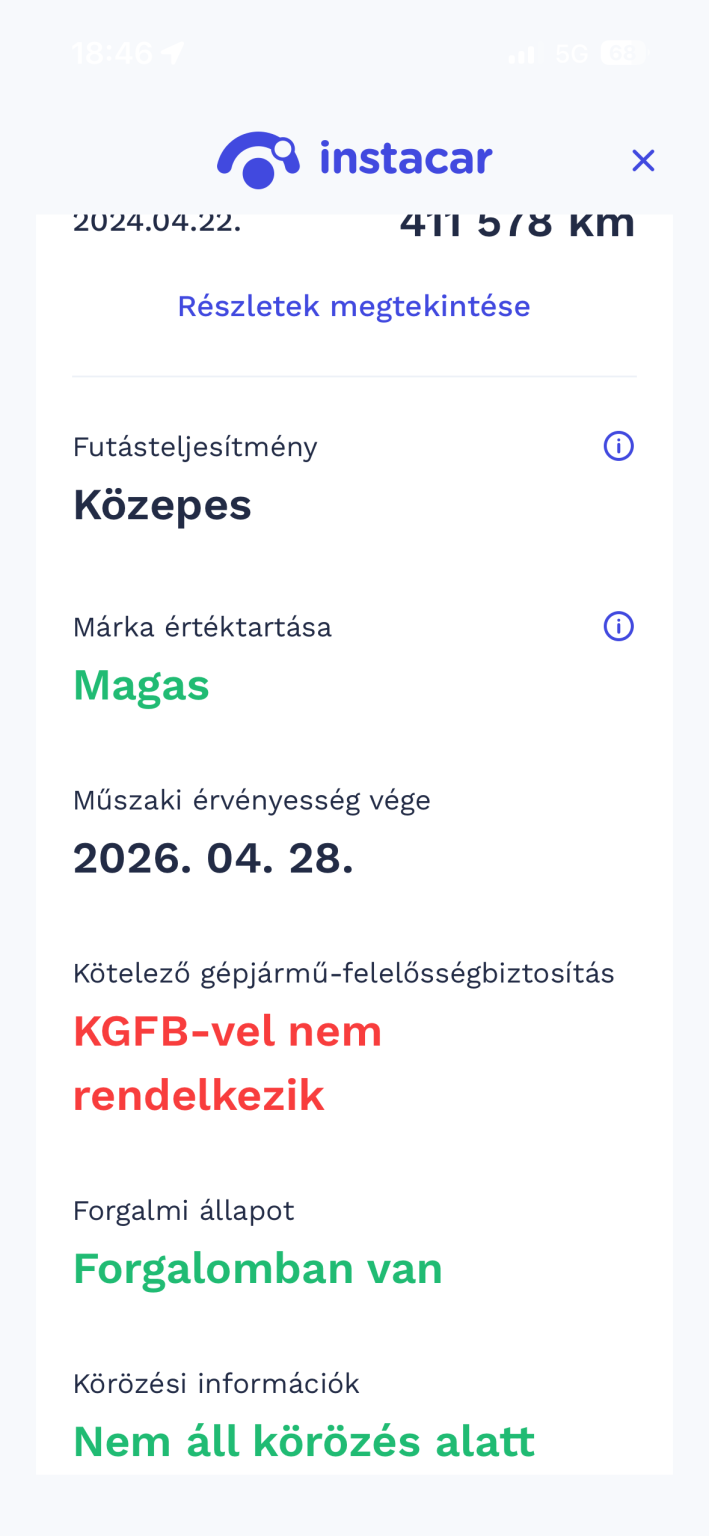
Task: Show info about Márka értéktartása
Action: pyautogui.click(x=619, y=627)
